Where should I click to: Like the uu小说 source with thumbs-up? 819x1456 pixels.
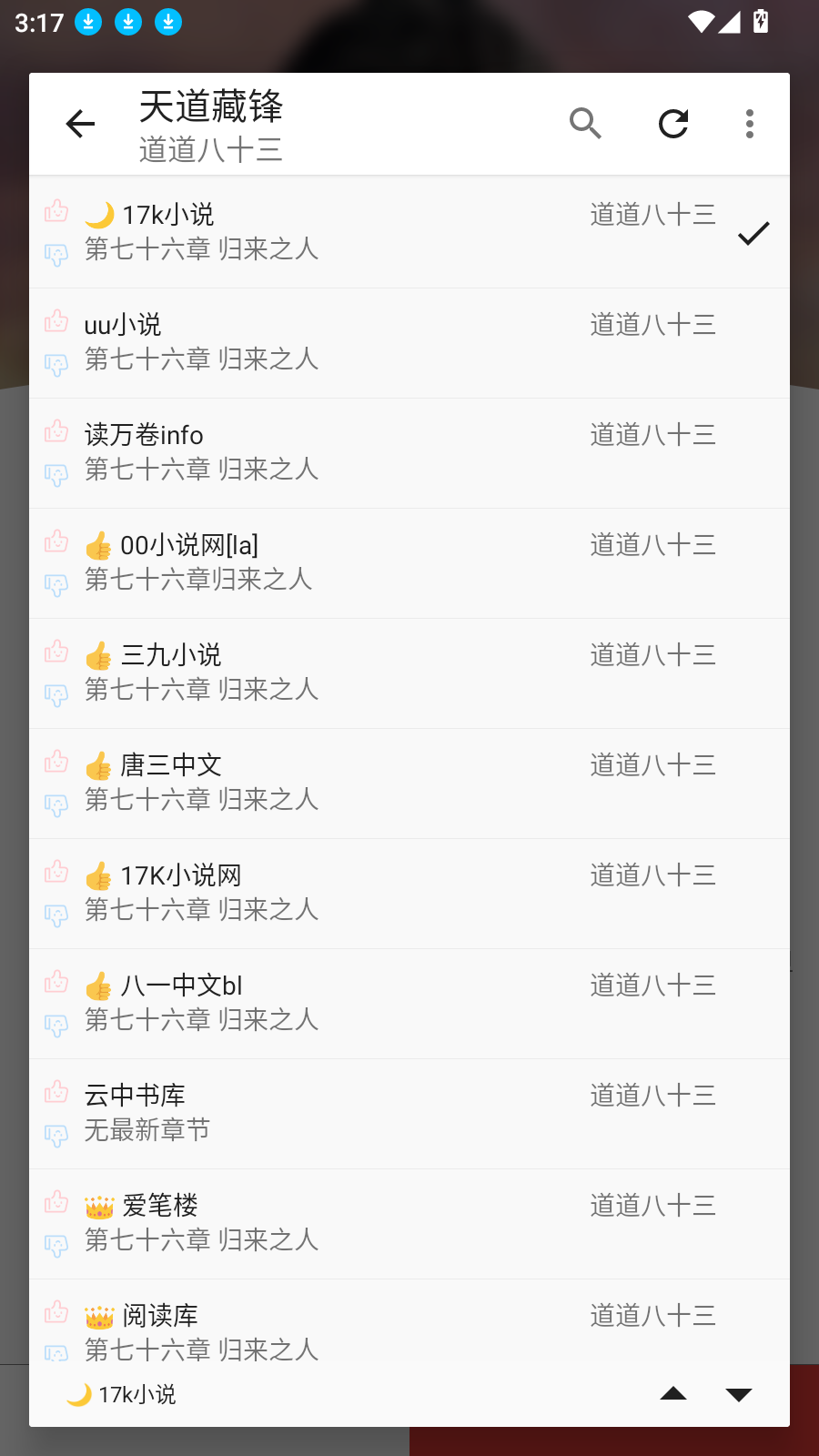point(56,320)
